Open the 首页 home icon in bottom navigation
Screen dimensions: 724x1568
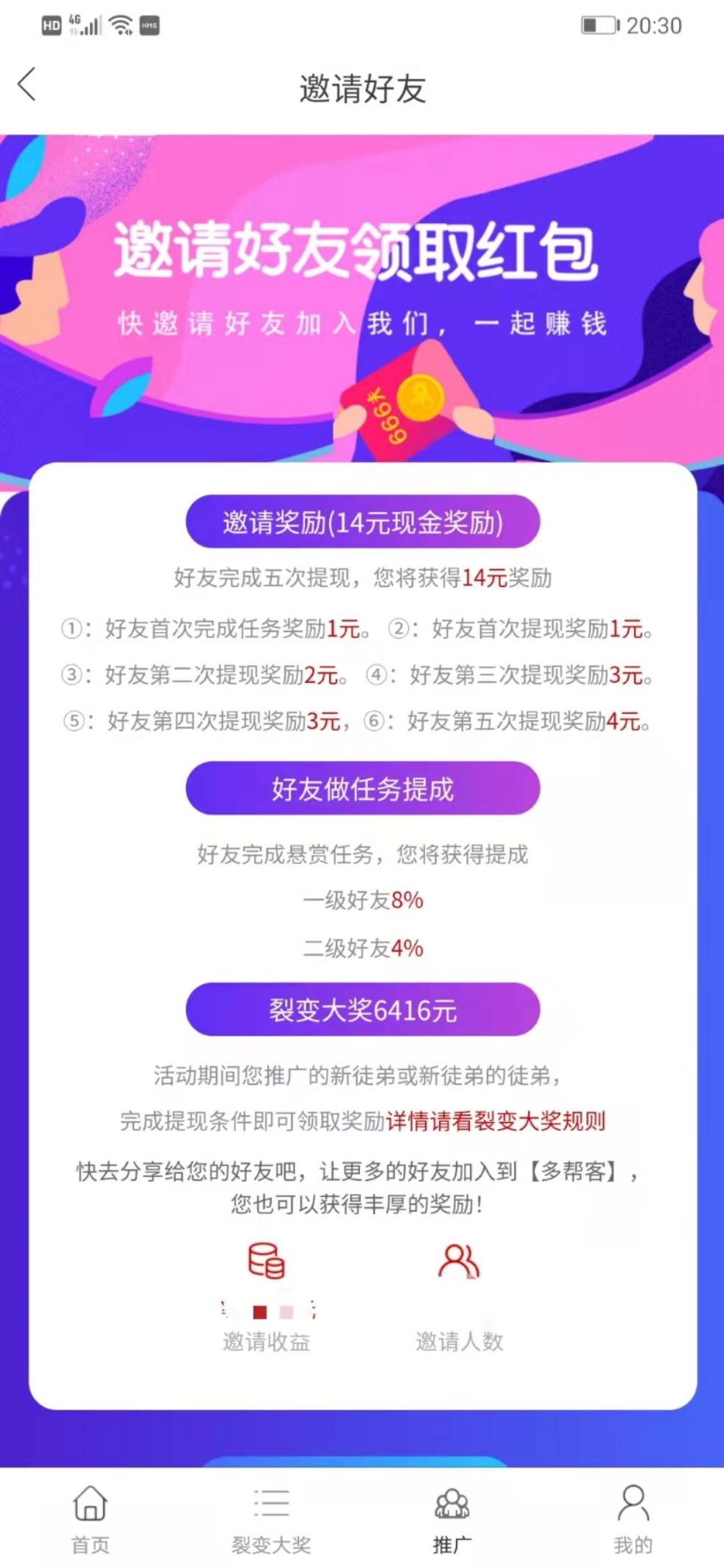[x=89, y=1507]
